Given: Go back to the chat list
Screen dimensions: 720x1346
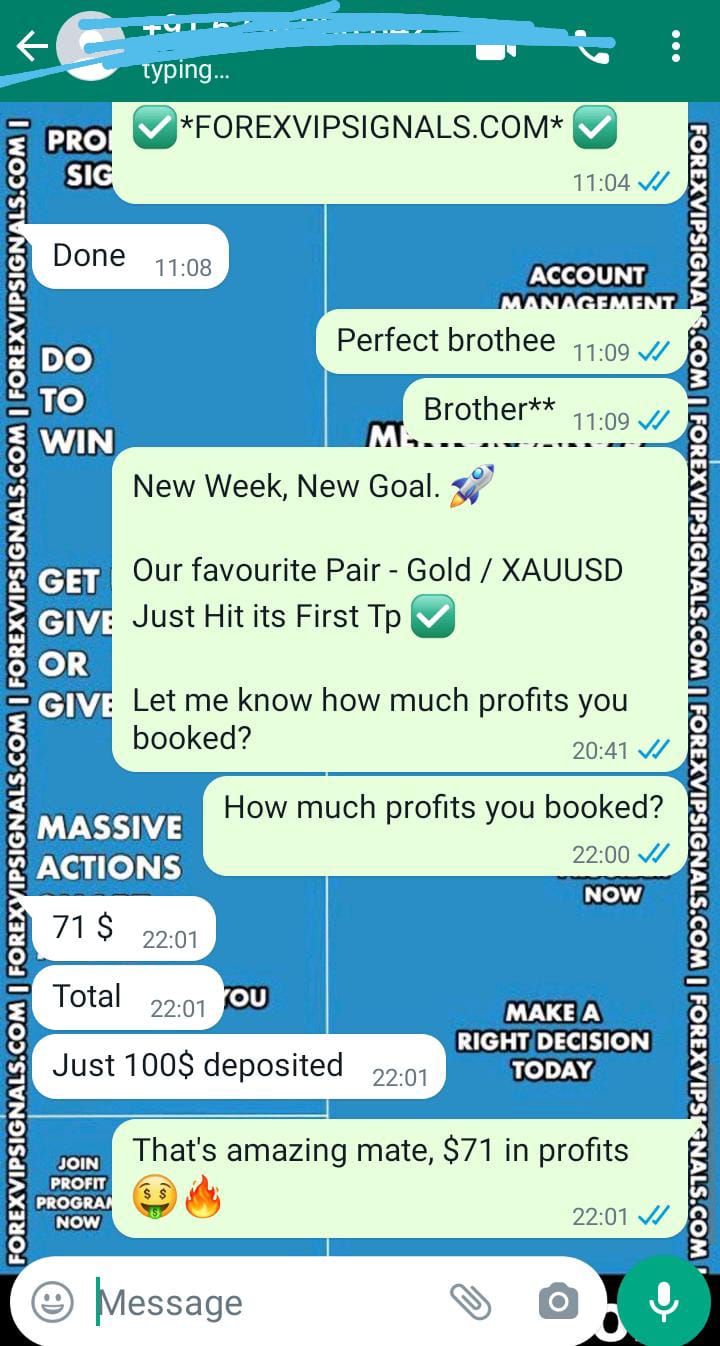Looking at the screenshot, I should [32, 46].
